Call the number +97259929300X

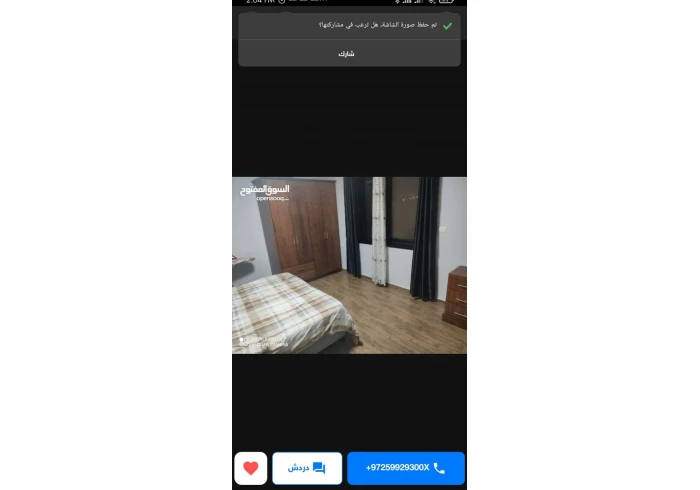point(405,468)
